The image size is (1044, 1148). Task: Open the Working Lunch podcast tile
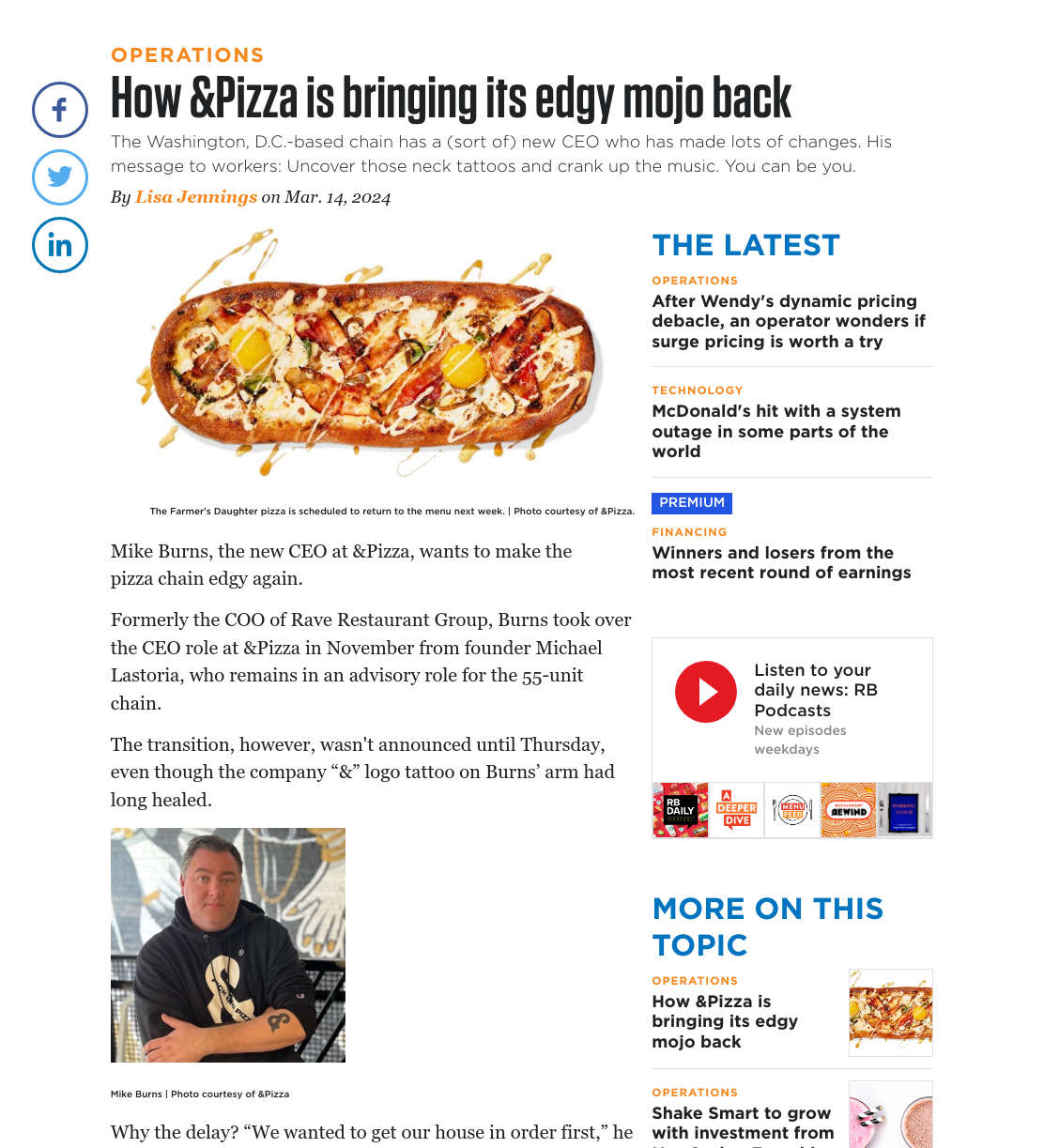904,810
